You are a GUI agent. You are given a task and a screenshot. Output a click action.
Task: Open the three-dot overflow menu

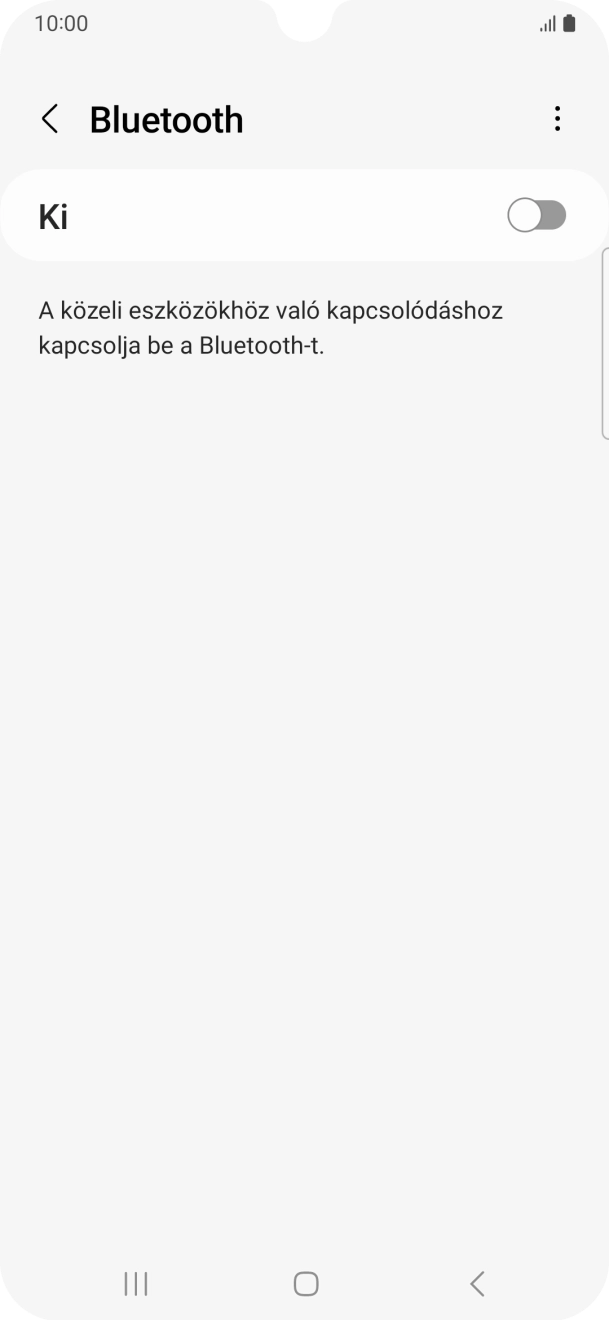(557, 120)
